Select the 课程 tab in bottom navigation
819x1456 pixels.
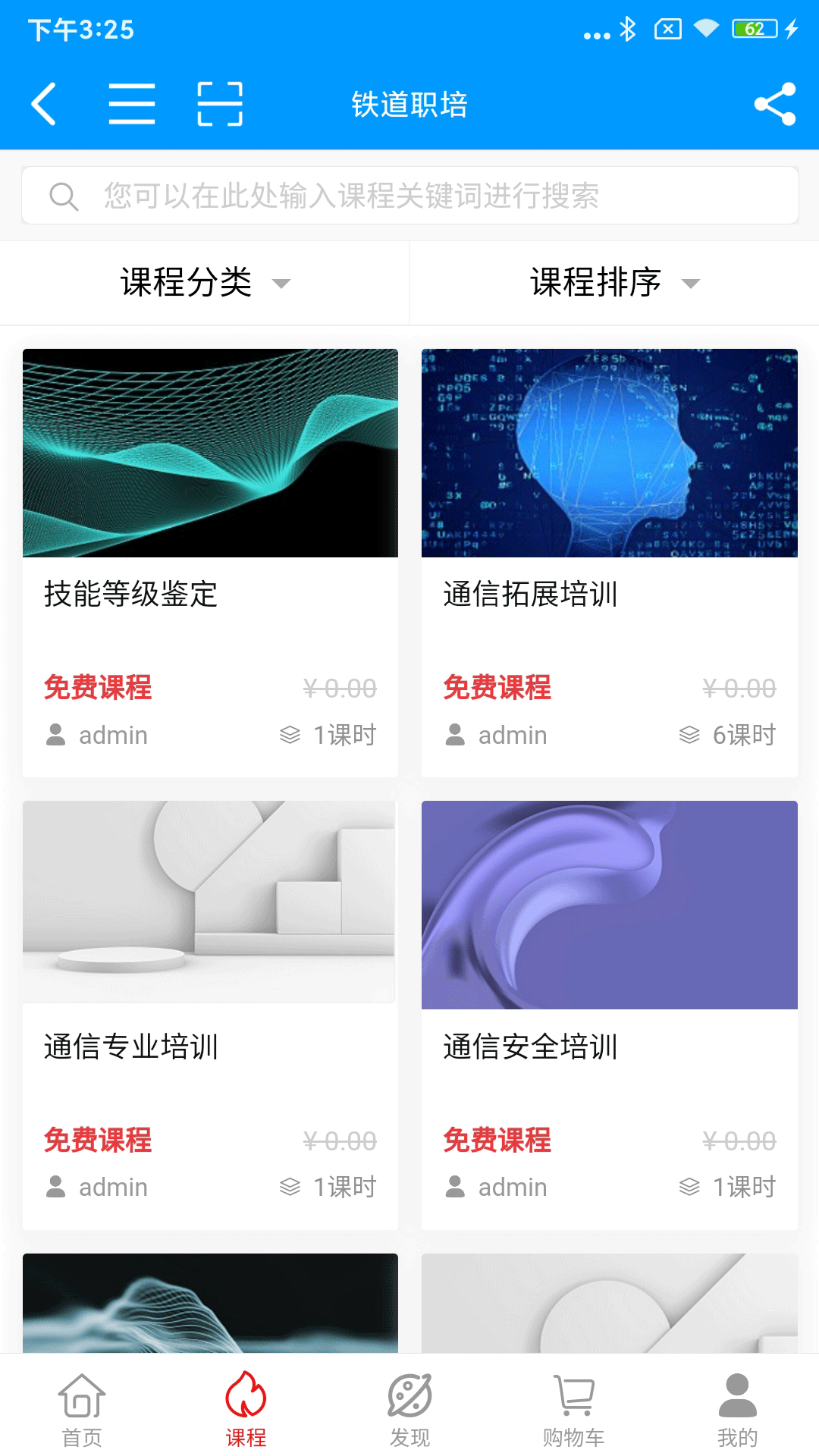click(246, 1407)
